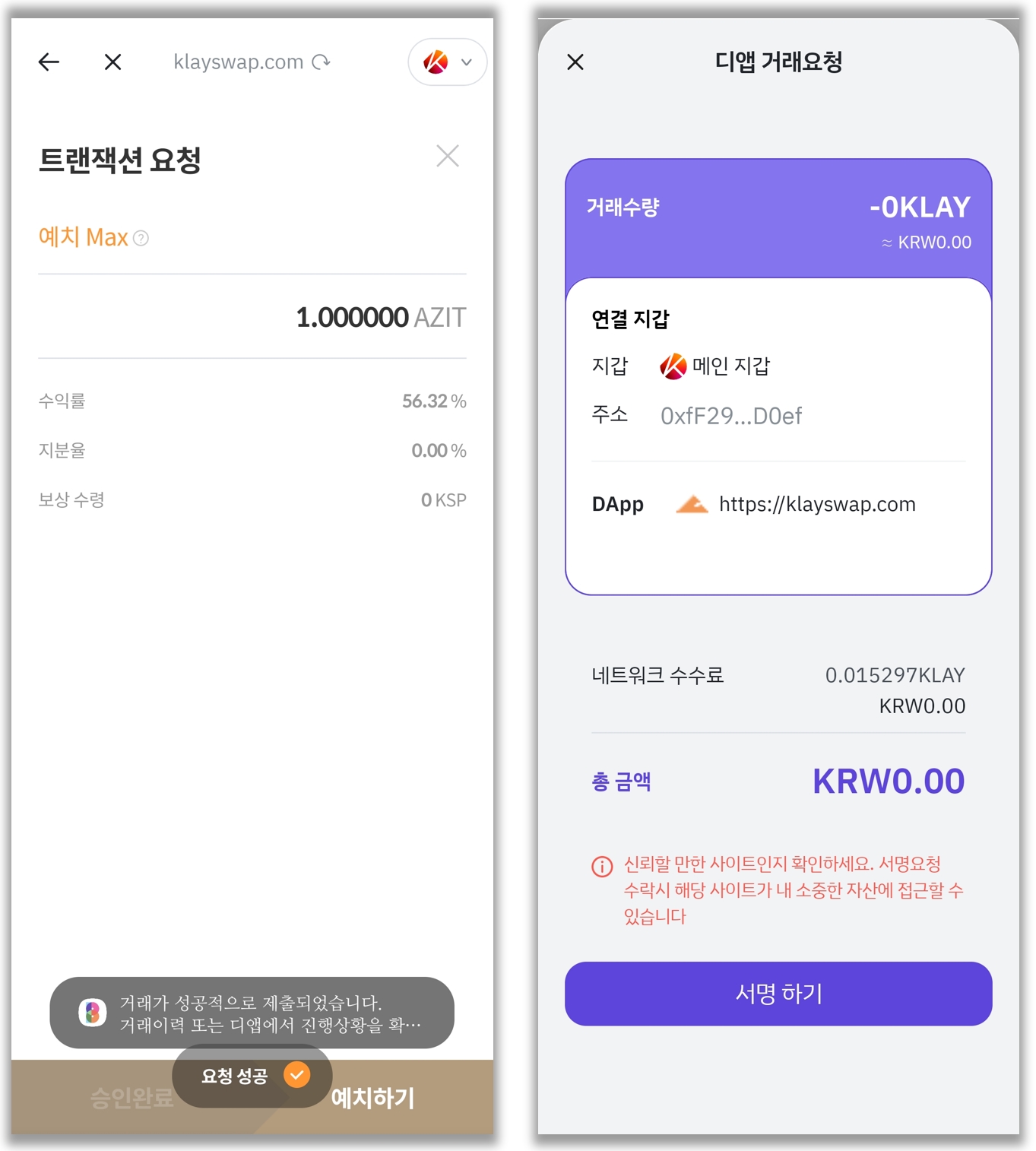The height and width of the screenshot is (1151, 1036).
Task: Reload the klayswap.com page
Action: coord(322,62)
